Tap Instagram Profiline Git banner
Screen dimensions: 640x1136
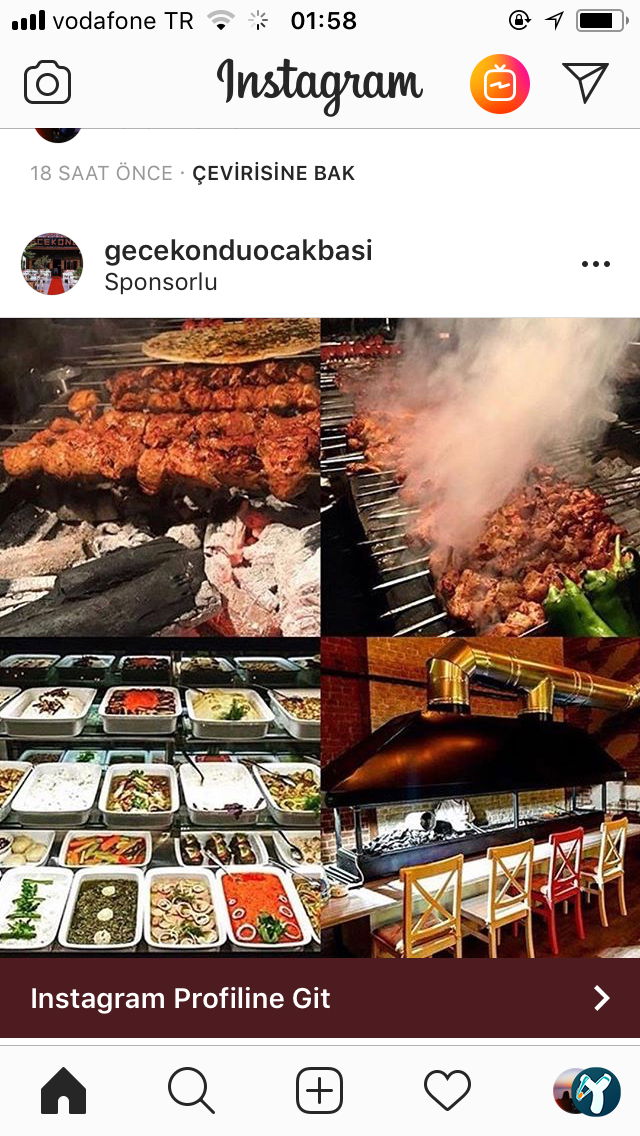point(320,998)
